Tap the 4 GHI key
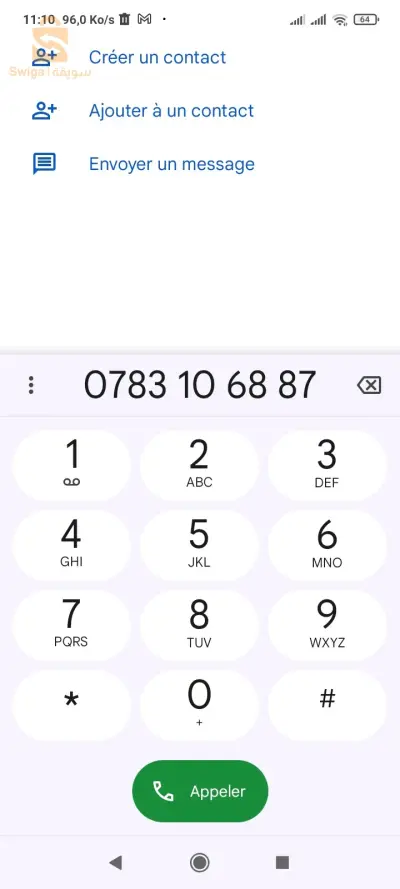The height and width of the screenshot is (889, 400). coord(71,545)
